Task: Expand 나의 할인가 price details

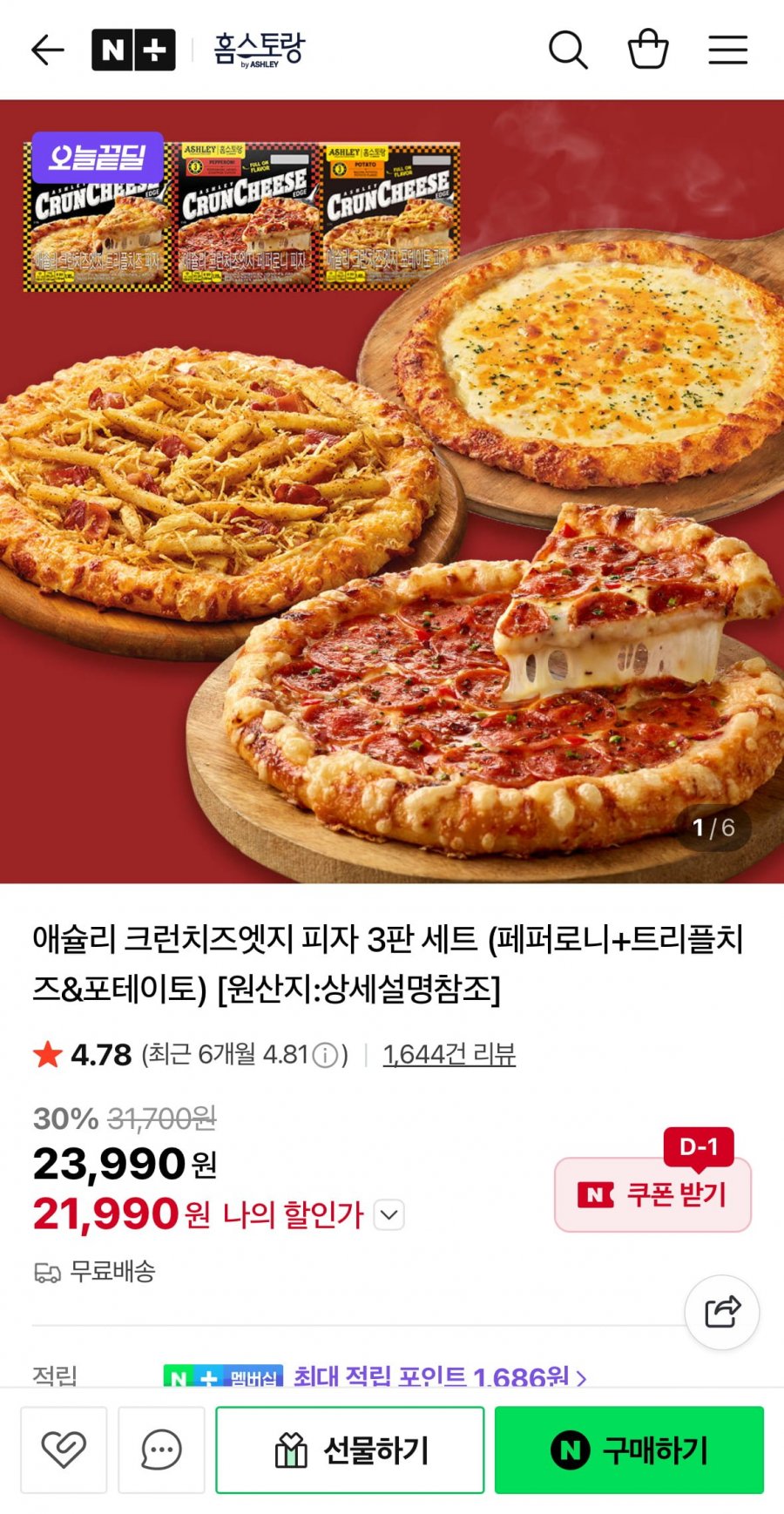Action: coord(389,1214)
